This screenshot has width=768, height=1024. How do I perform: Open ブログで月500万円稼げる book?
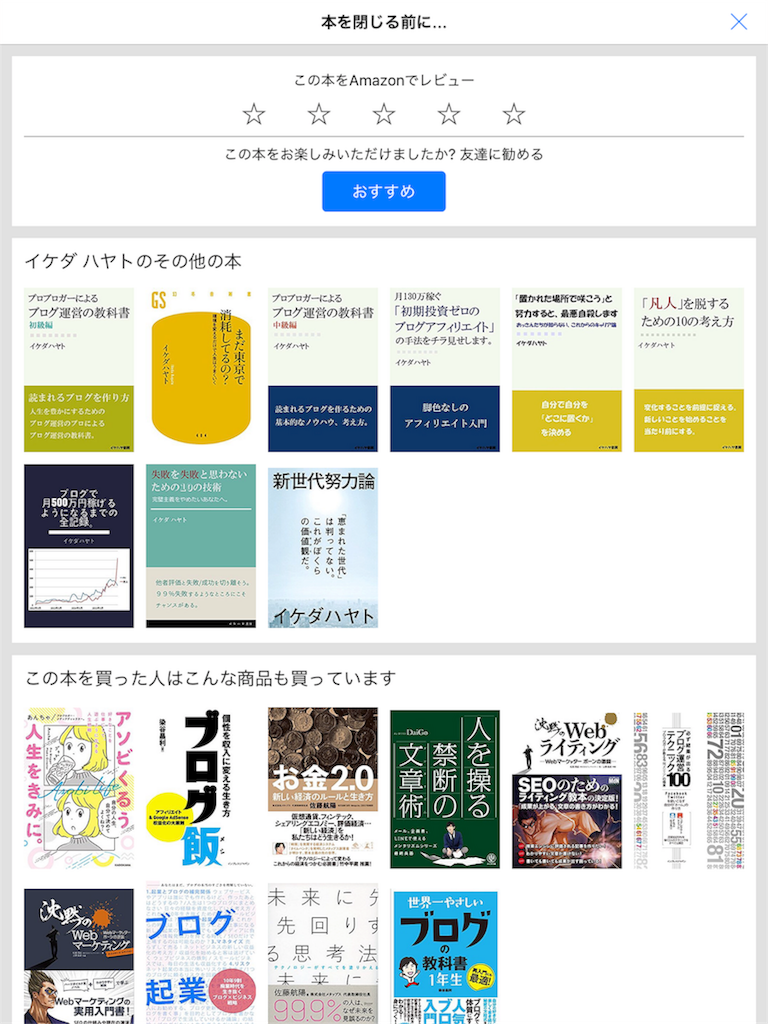click(79, 546)
